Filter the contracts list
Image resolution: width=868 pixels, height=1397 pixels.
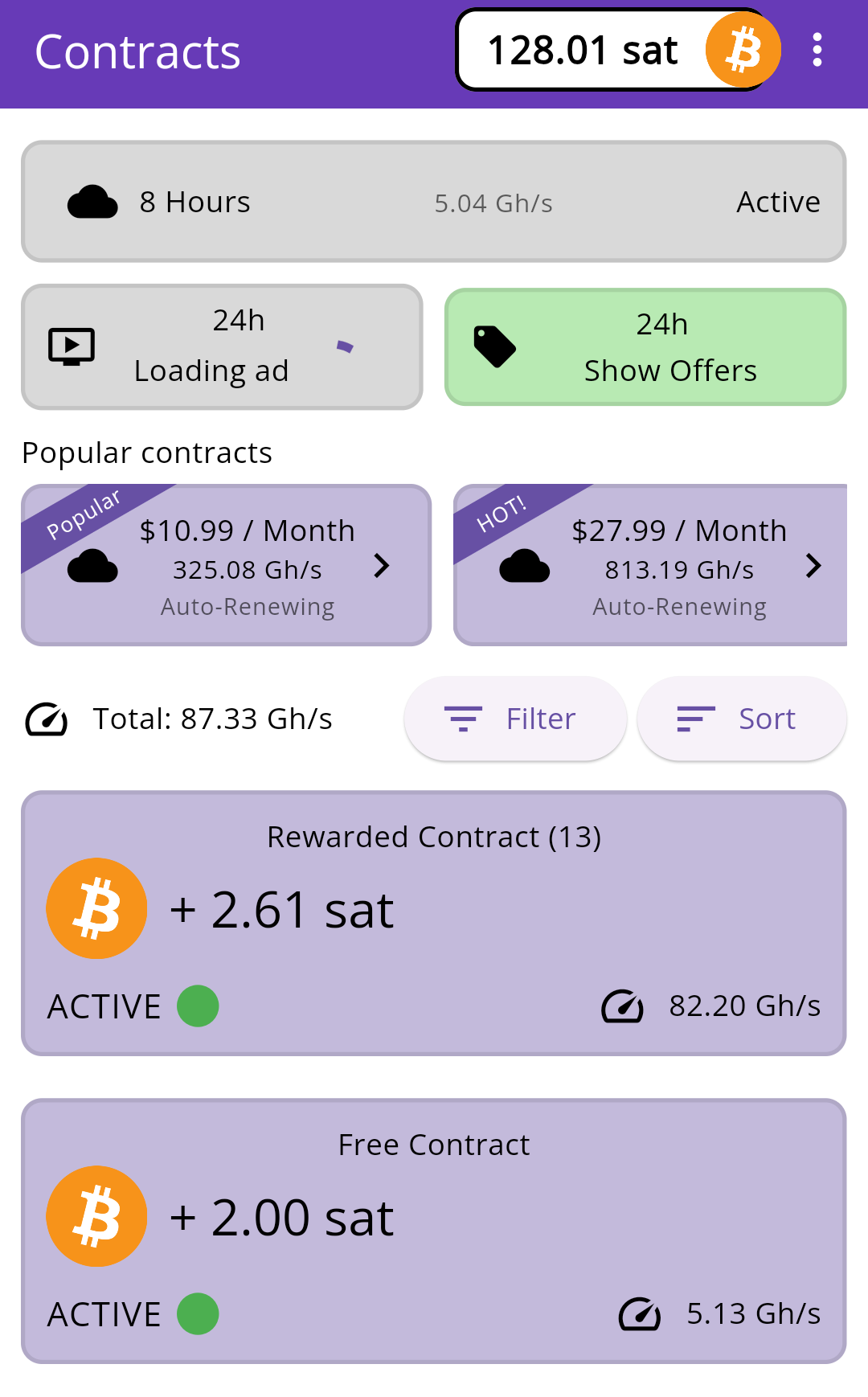coord(514,719)
